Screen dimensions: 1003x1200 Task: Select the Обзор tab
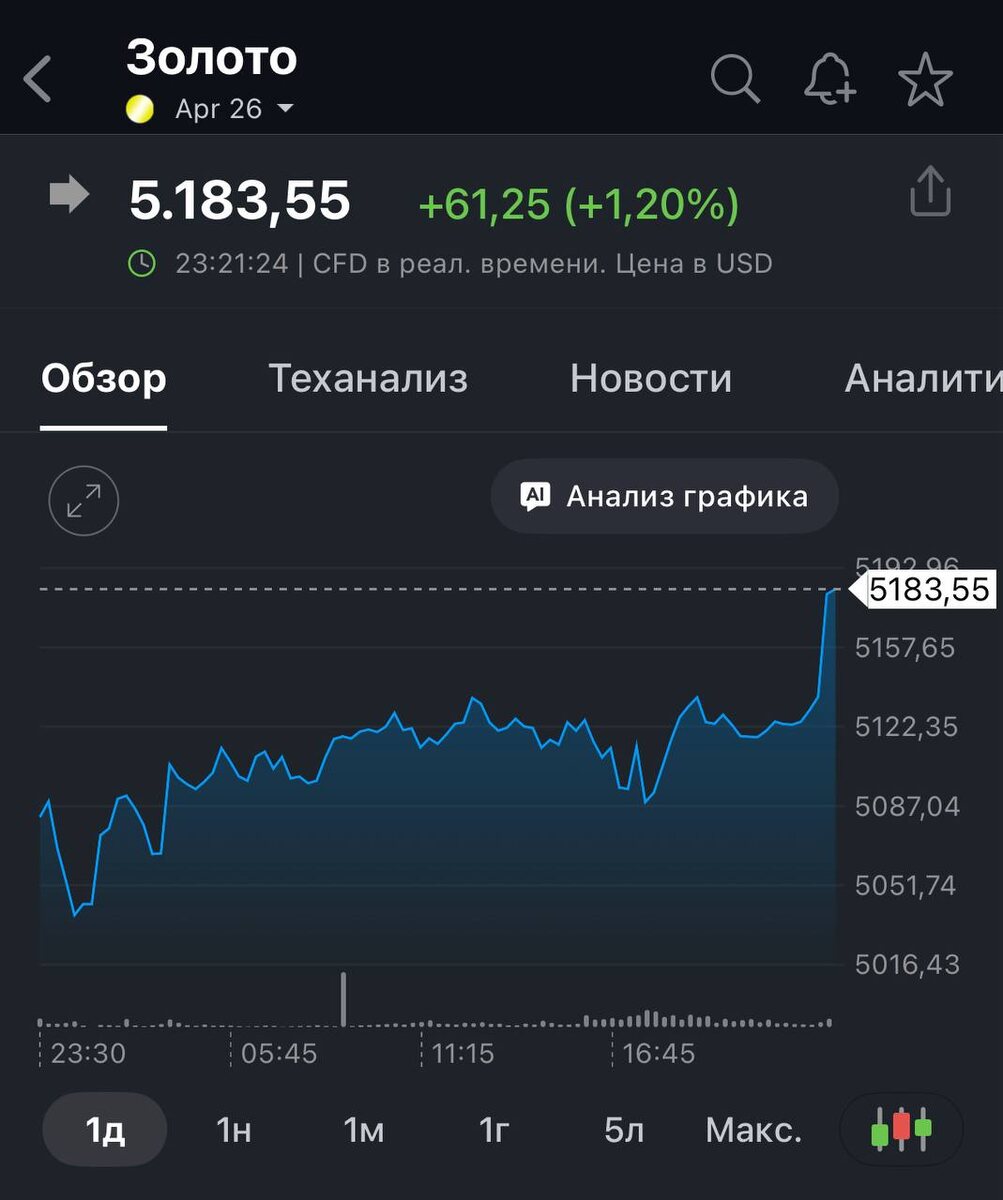pos(104,379)
